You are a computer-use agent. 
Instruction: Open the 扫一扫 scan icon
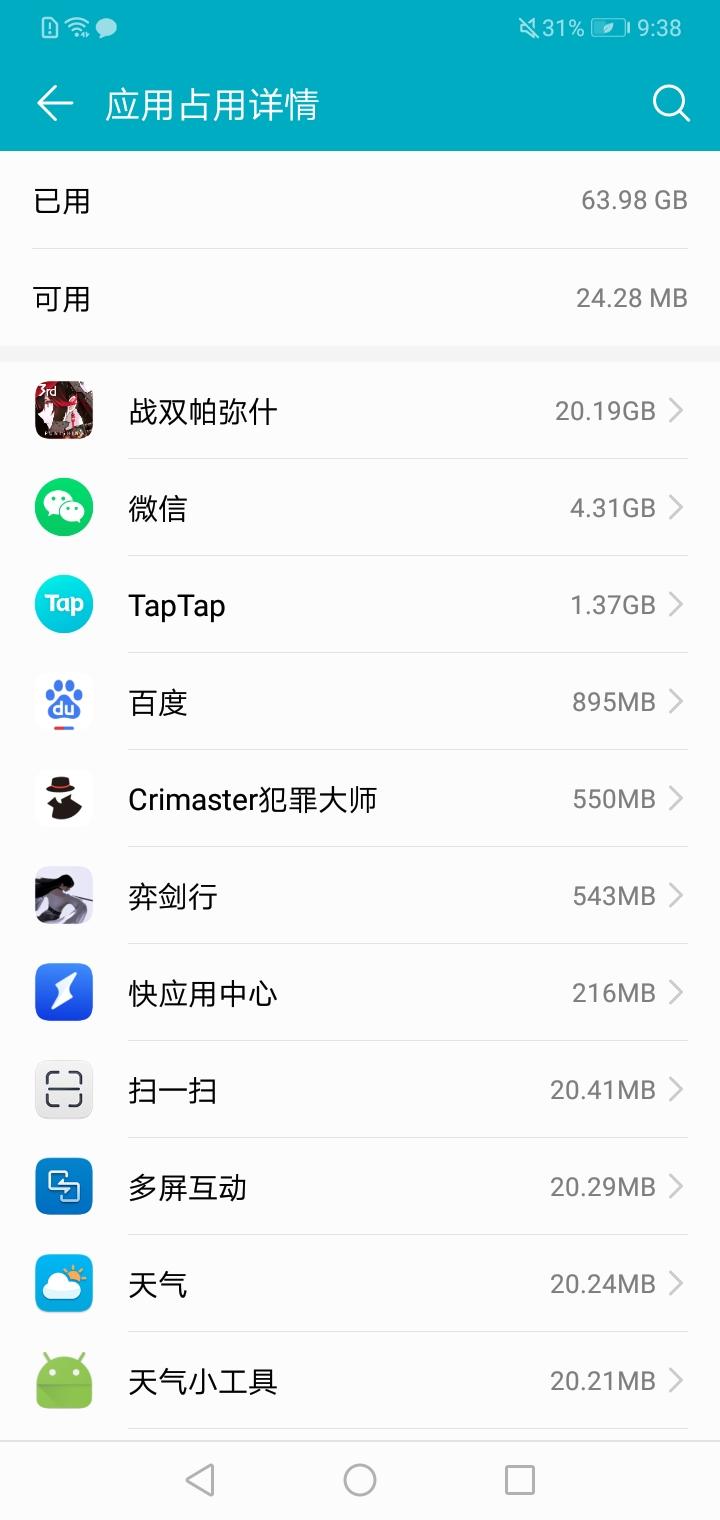(63, 1089)
